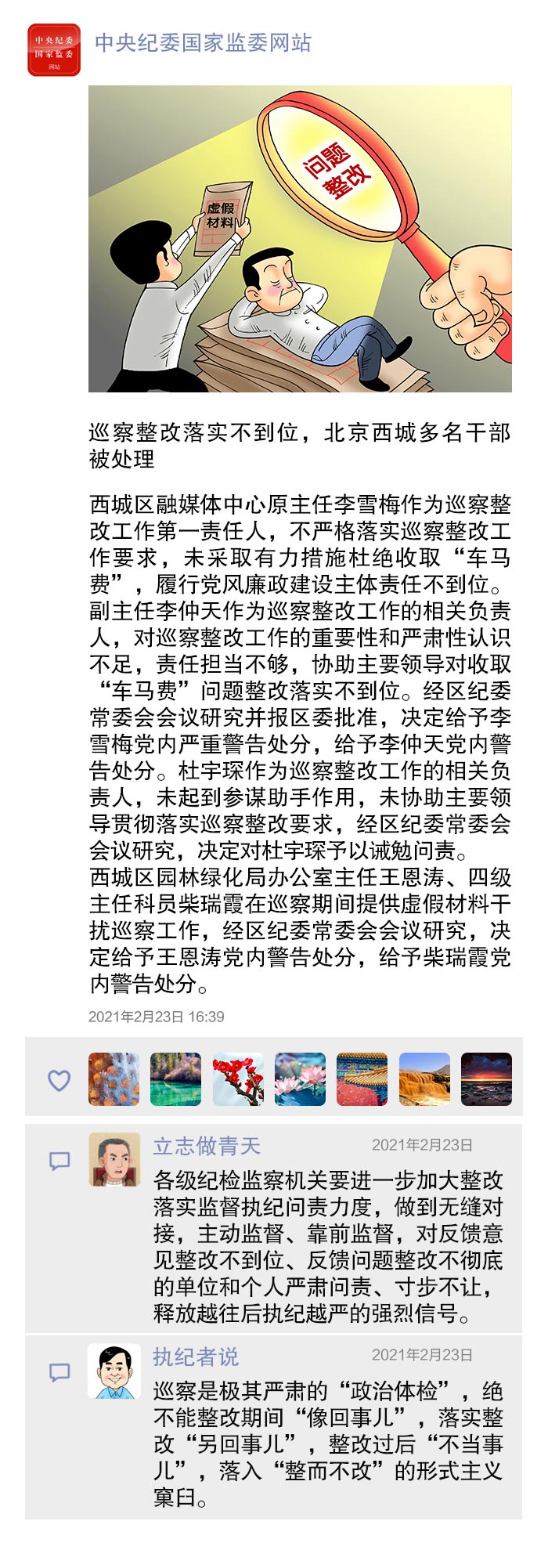Reply via comment icon beside 立志做青天
The width and height of the screenshot is (548, 1568).
59,1161
